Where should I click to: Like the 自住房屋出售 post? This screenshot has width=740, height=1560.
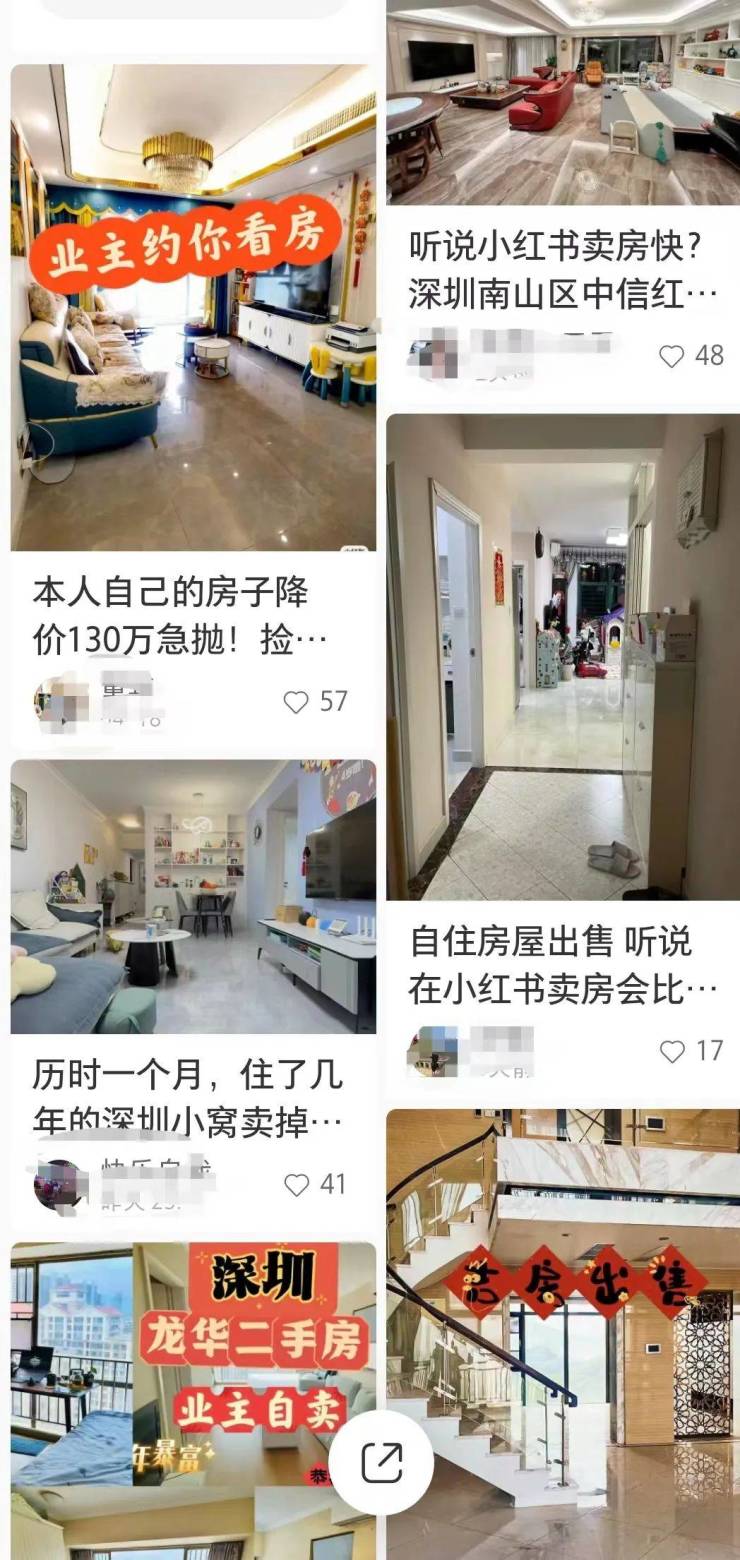[x=672, y=1051]
